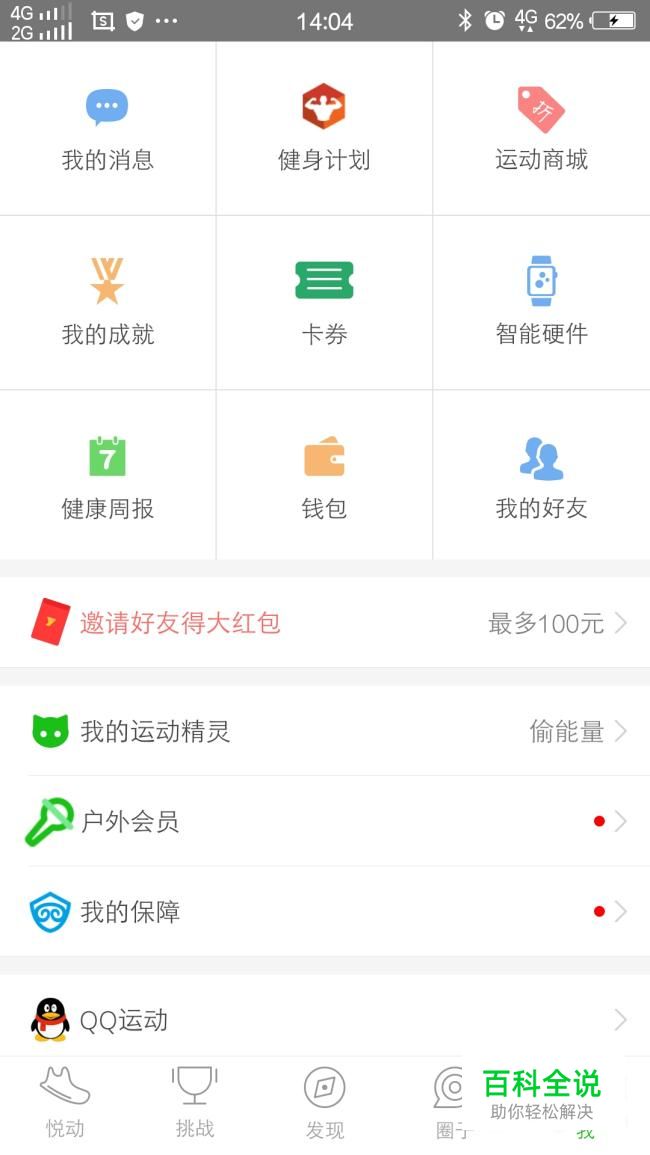Open 我的运动精灵 row
This screenshot has height=1155, width=650.
tap(325, 731)
